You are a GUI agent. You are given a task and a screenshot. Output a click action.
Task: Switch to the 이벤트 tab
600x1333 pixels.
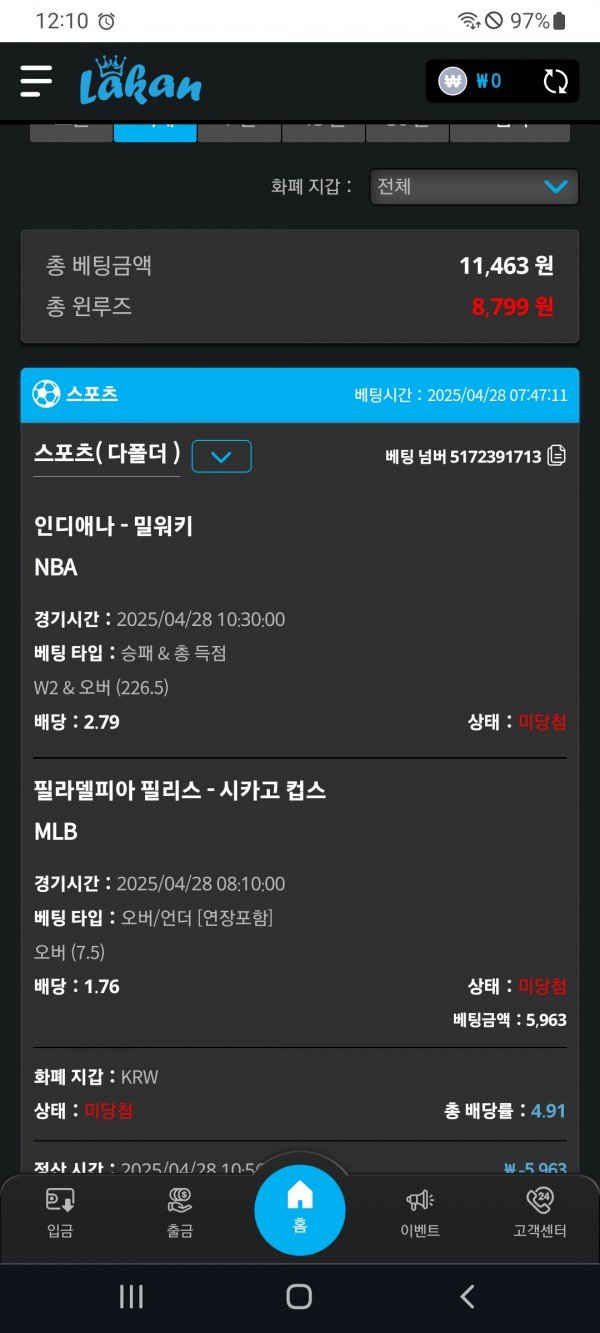tap(419, 1212)
